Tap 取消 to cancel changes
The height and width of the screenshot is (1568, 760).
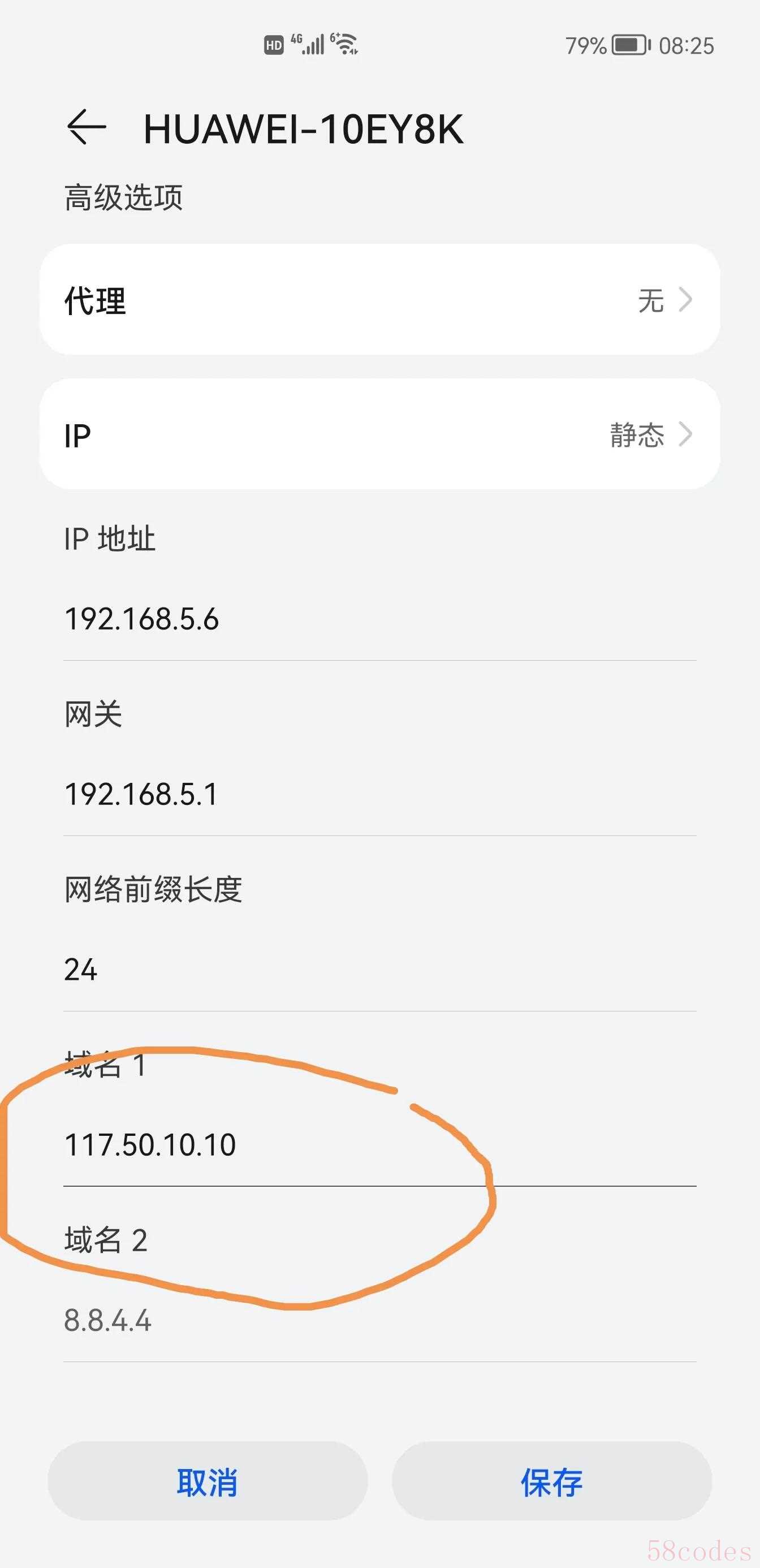[208, 1482]
